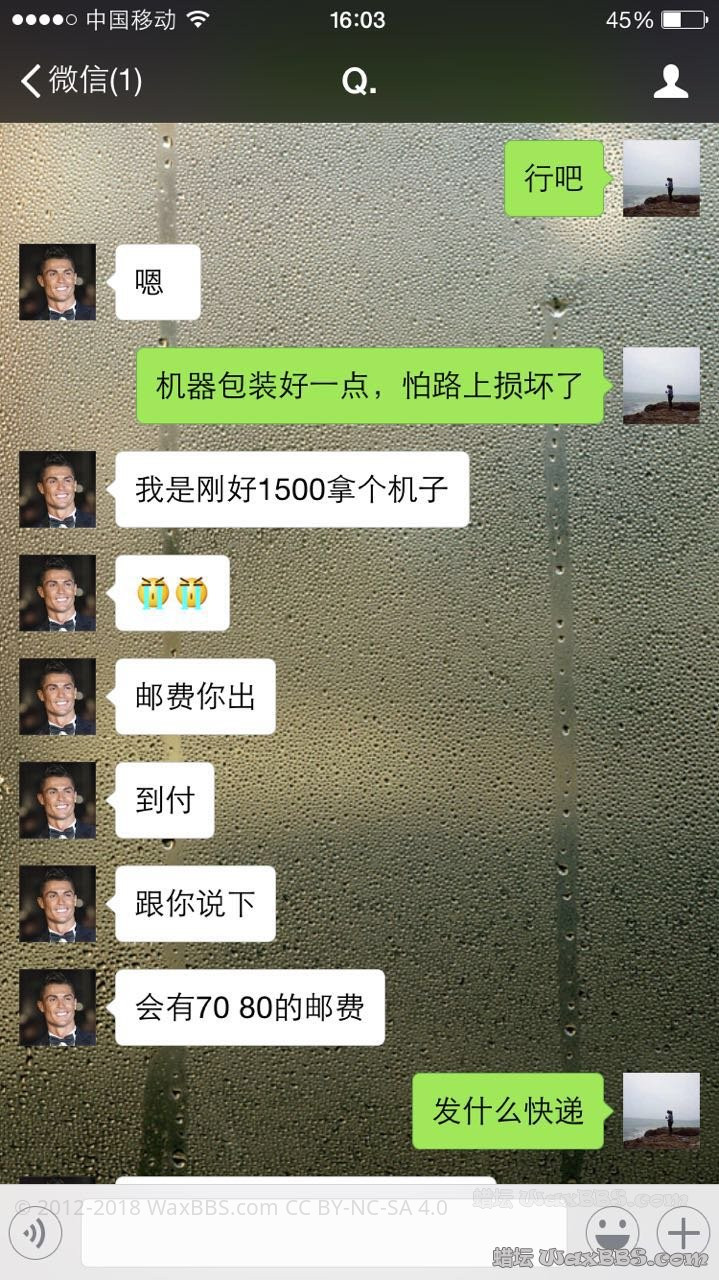This screenshot has height=1280, width=719.
Task: Go back to the 微信 chat list
Action: 80,81
